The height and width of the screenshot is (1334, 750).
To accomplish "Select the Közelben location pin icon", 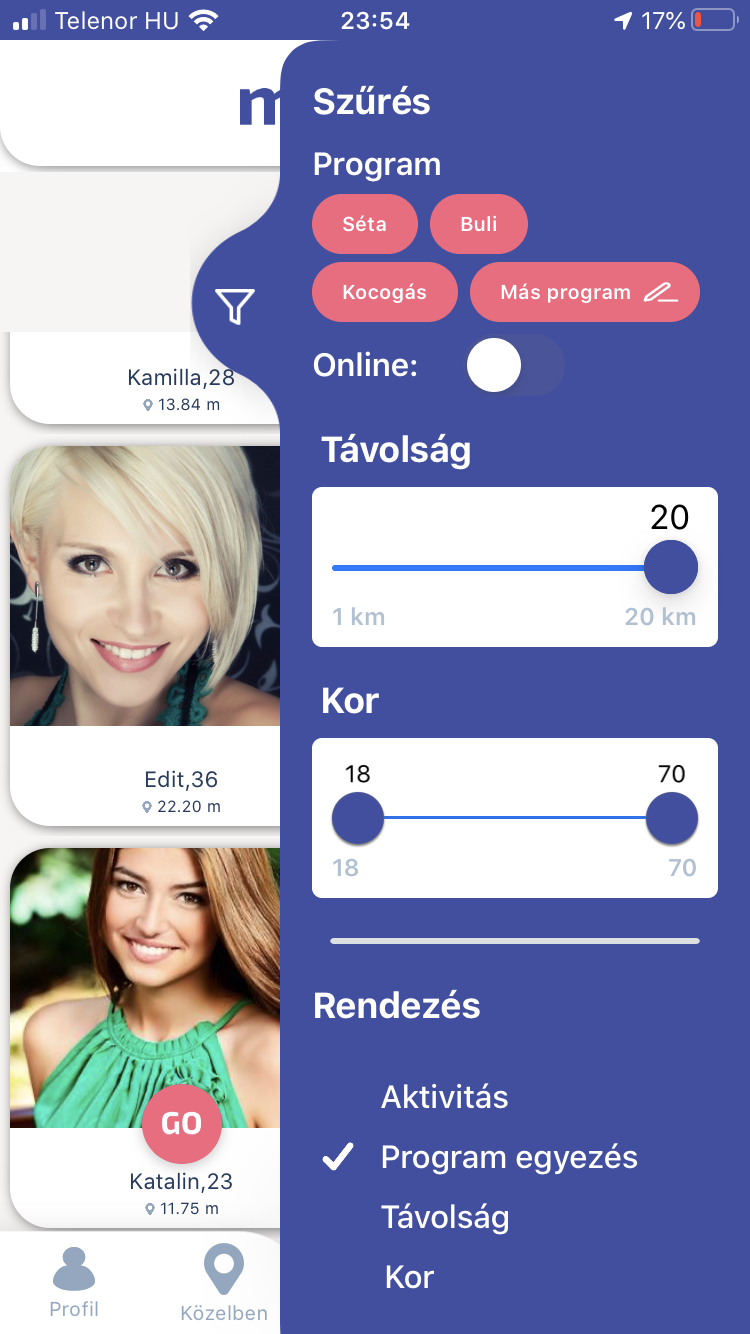I will tap(222, 1268).
